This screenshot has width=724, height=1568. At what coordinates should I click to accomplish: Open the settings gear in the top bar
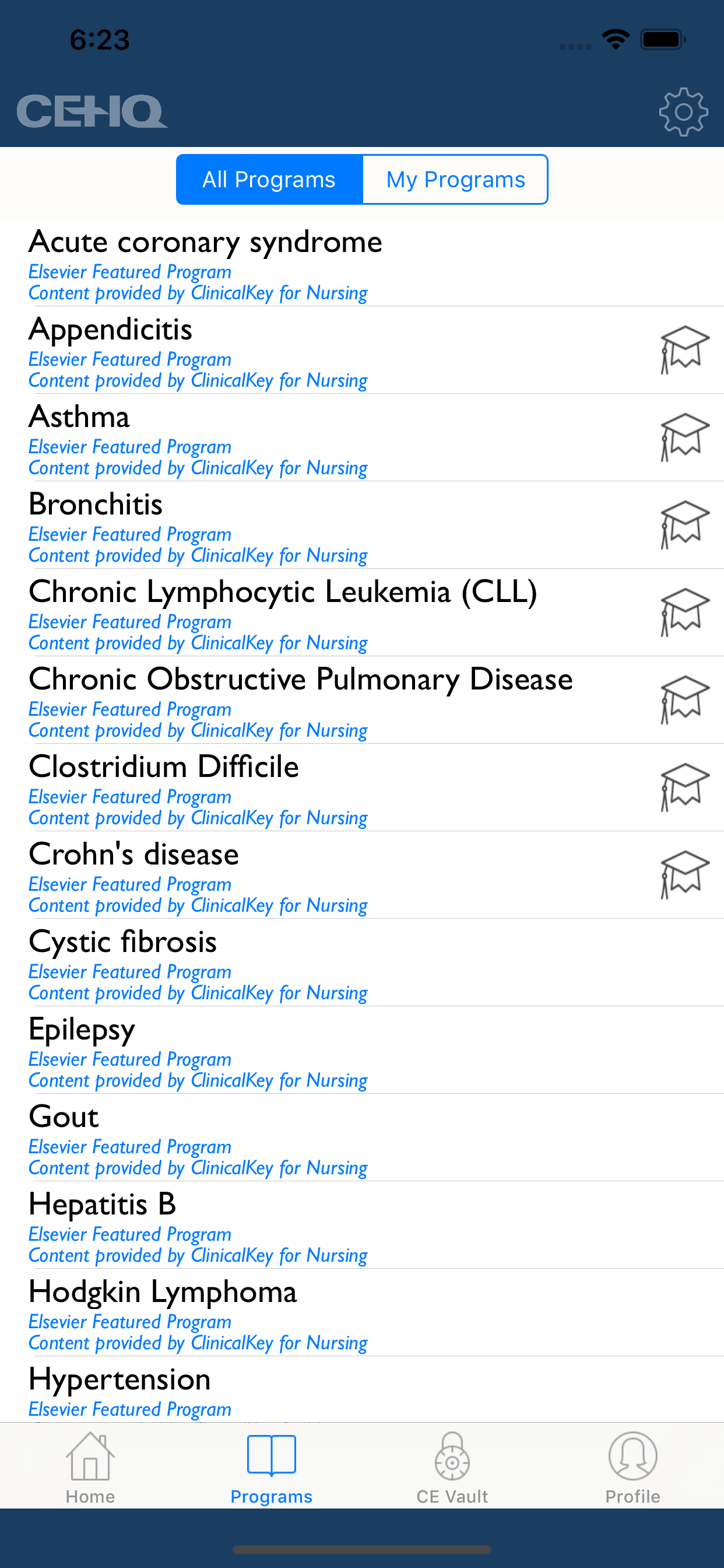684,112
